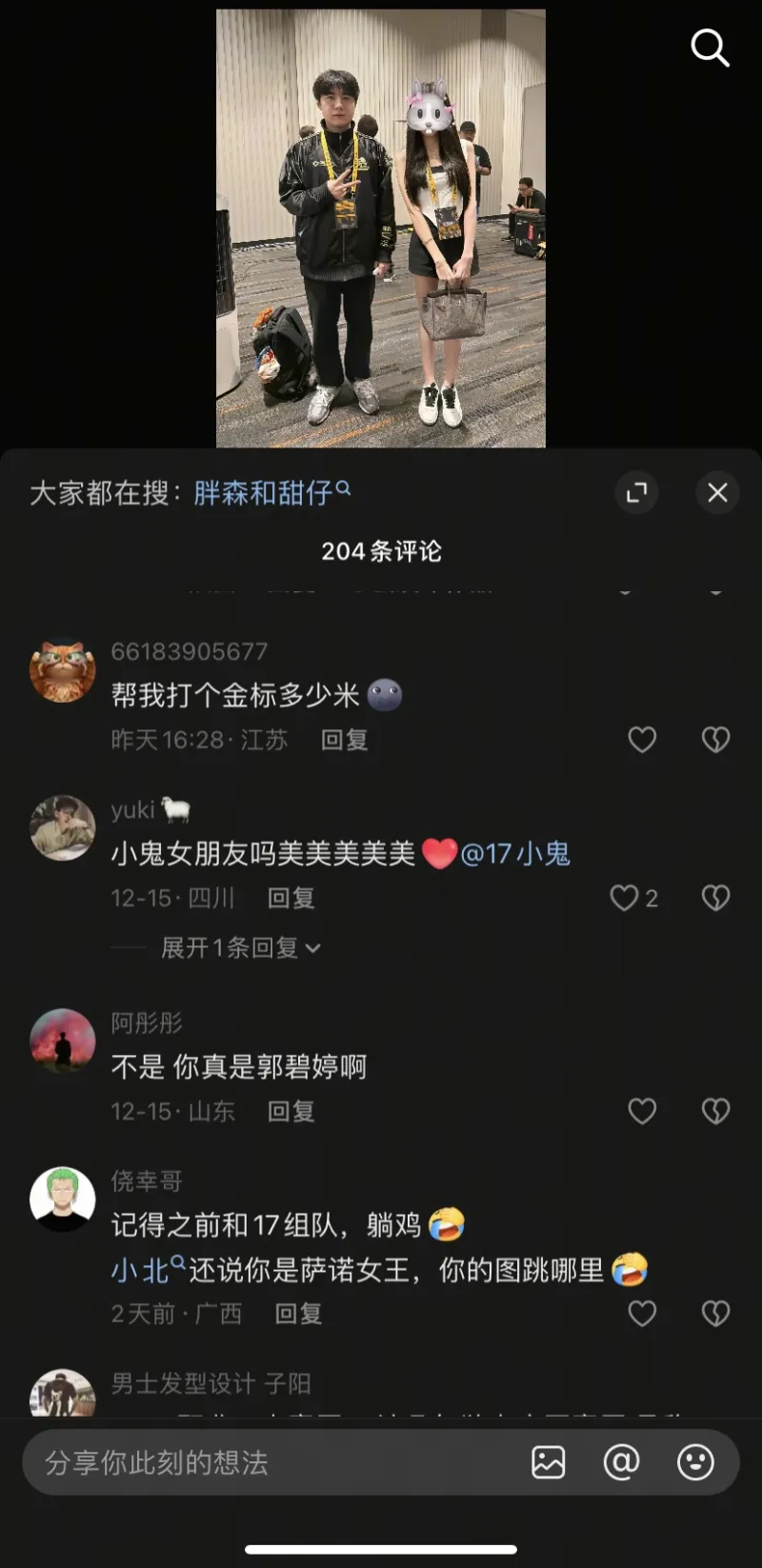Like 侥幸哥's comment

point(642,1314)
